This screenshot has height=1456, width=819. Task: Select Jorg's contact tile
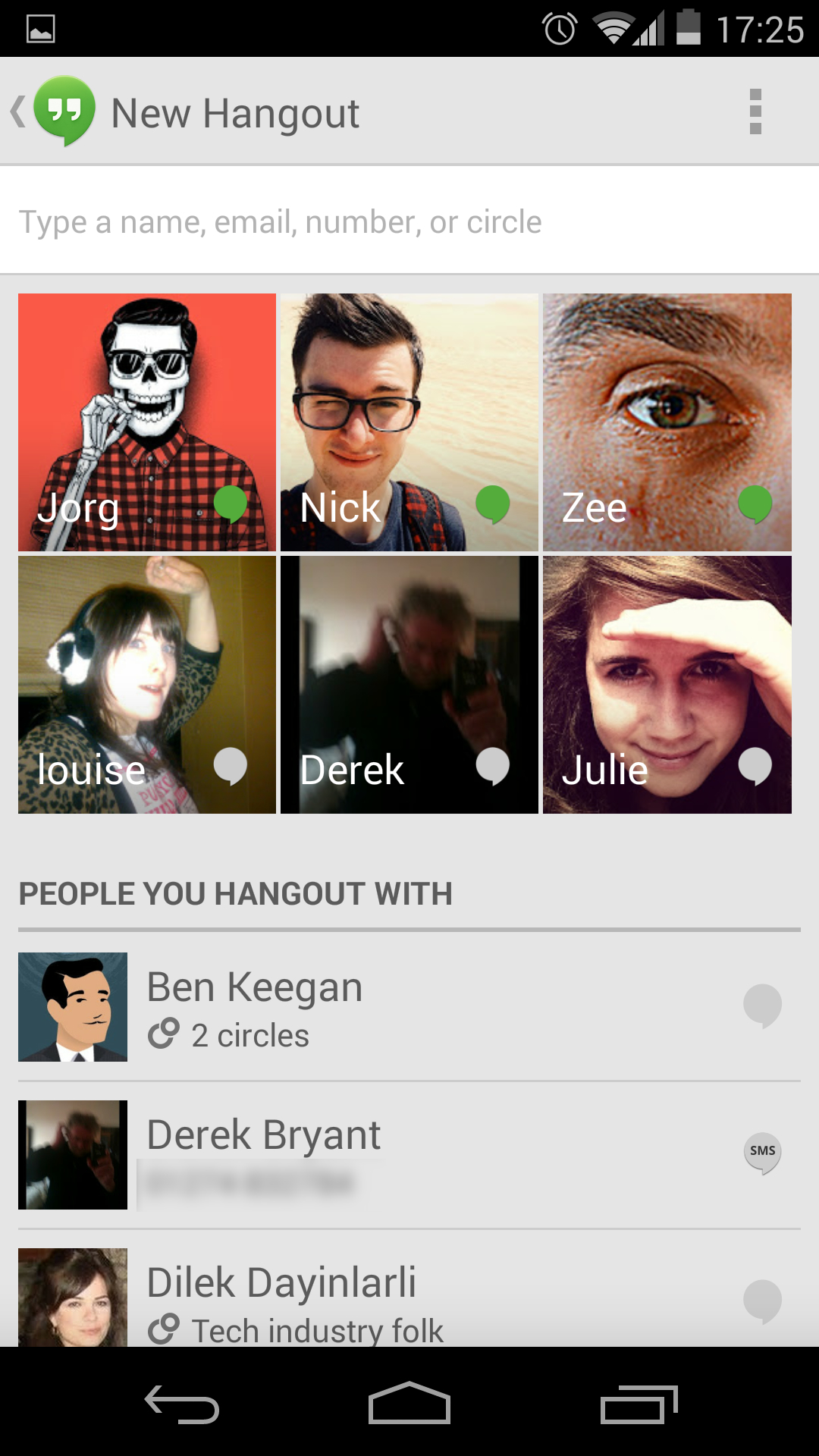pyautogui.click(x=147, y=422)
